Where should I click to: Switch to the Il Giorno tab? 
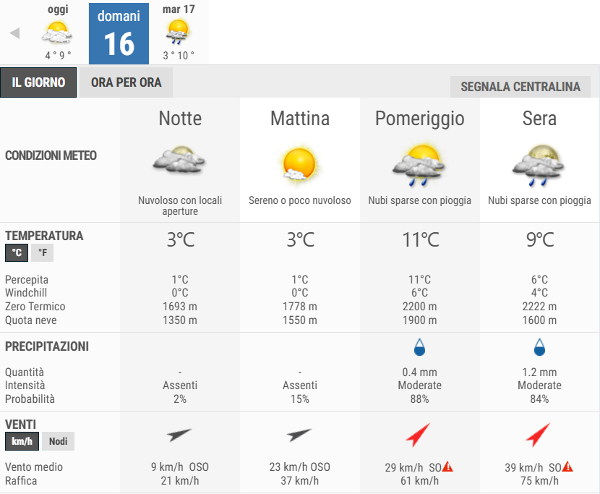(39, 82)
